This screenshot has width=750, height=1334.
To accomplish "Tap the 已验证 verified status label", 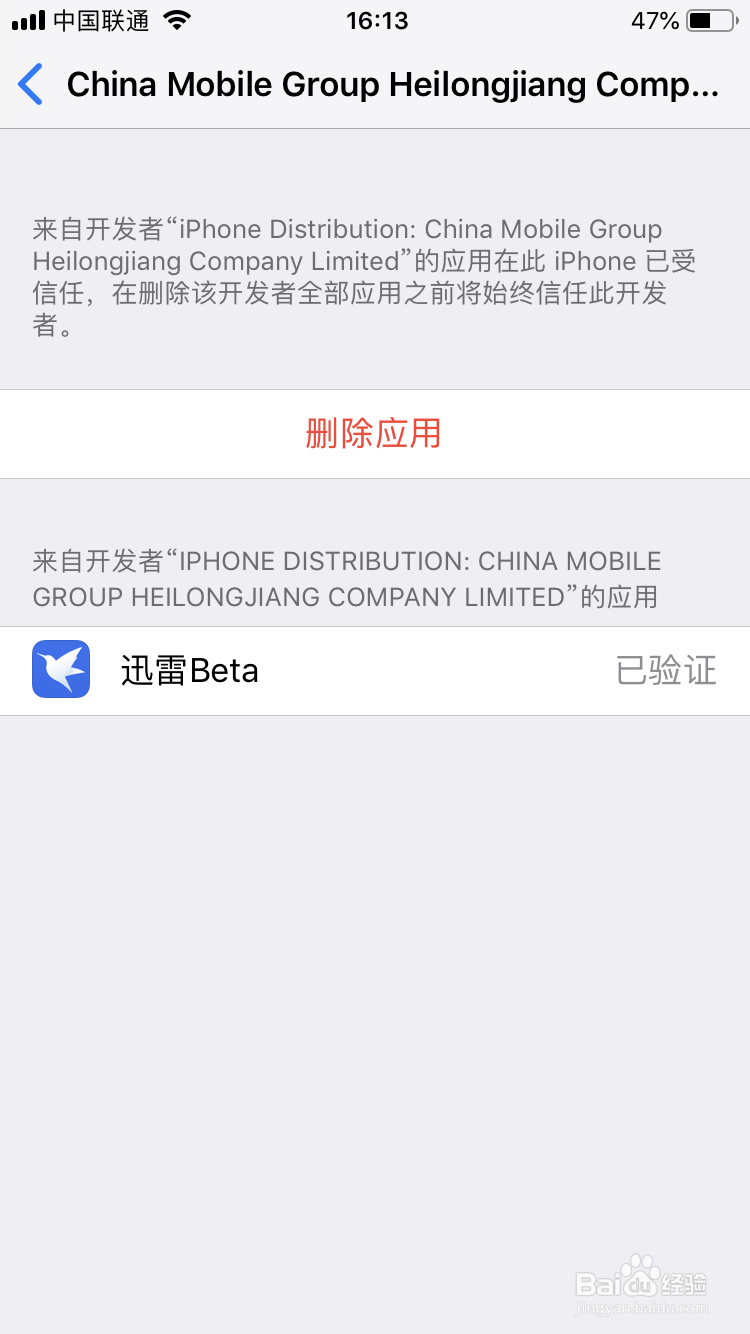I will tap(665, 670).
